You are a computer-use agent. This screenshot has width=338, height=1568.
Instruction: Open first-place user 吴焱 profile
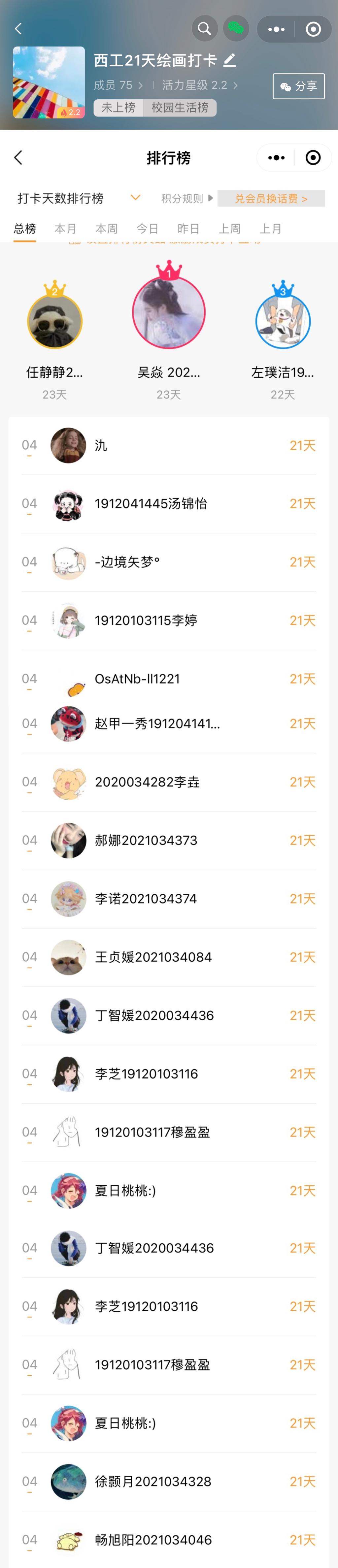(169, 313)
